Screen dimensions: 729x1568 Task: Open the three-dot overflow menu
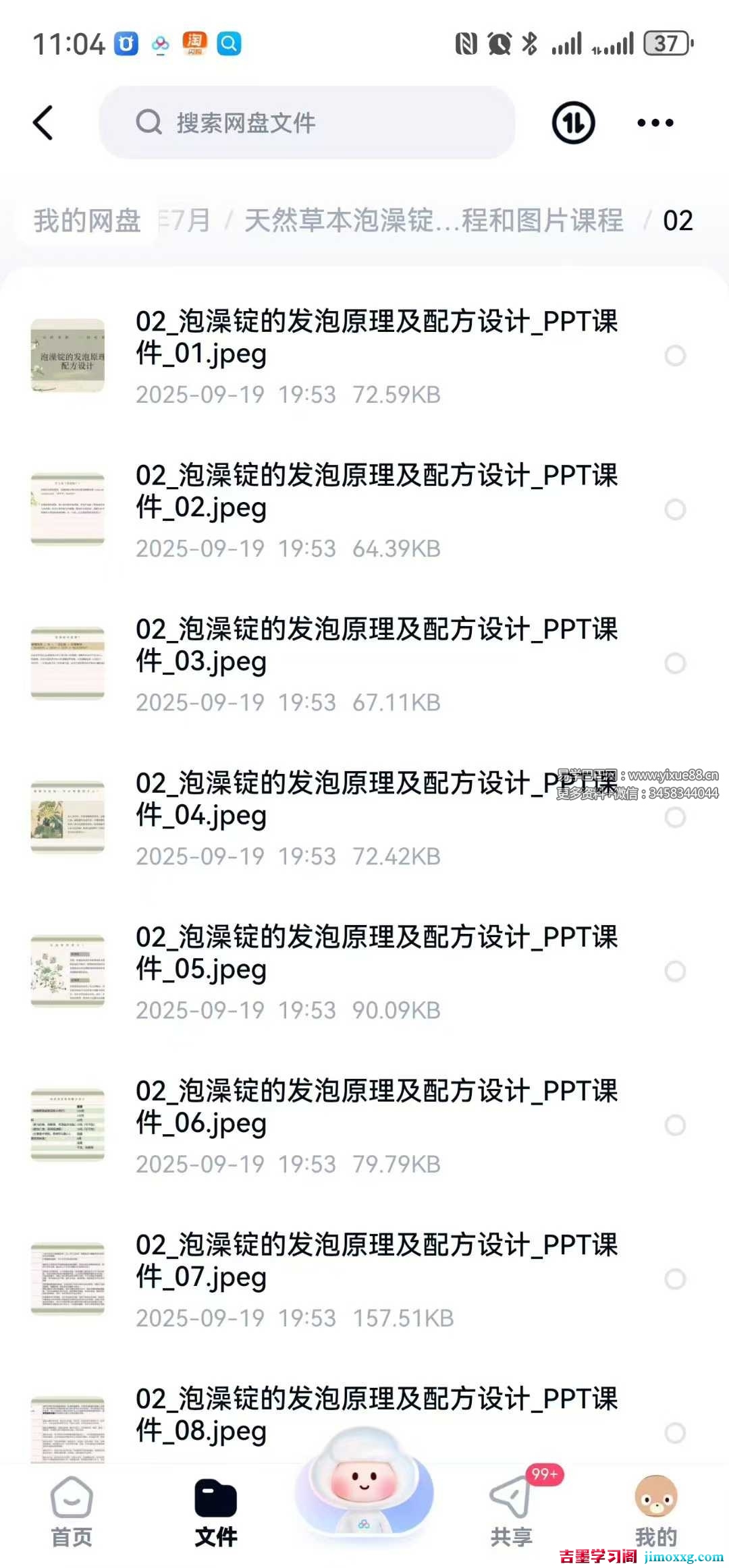coord(655,123)
